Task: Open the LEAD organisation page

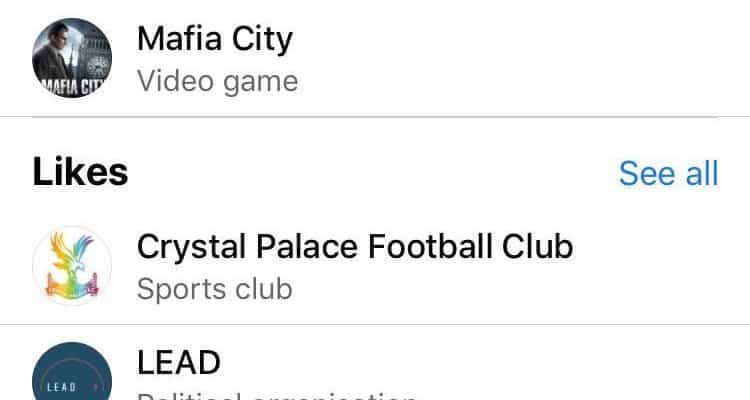Action: pos(178,362)
